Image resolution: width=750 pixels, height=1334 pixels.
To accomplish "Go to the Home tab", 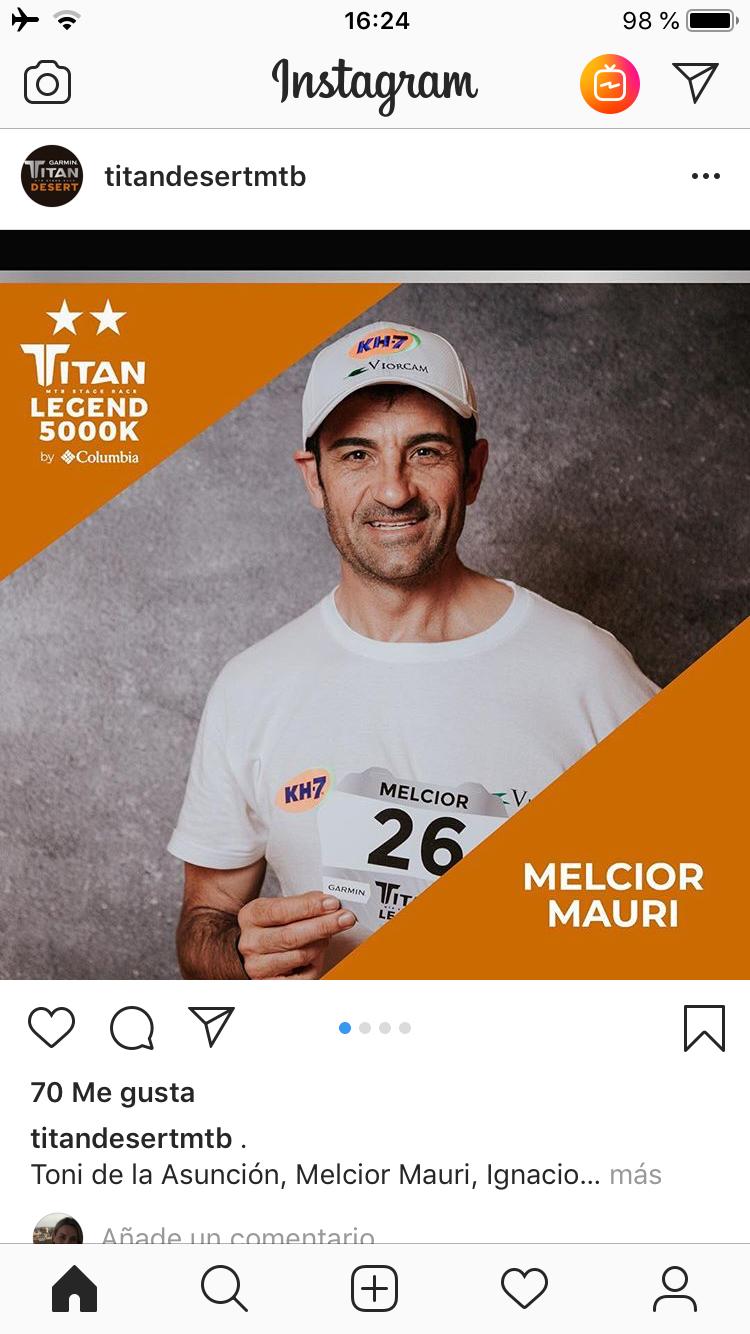I will 75,1289.
